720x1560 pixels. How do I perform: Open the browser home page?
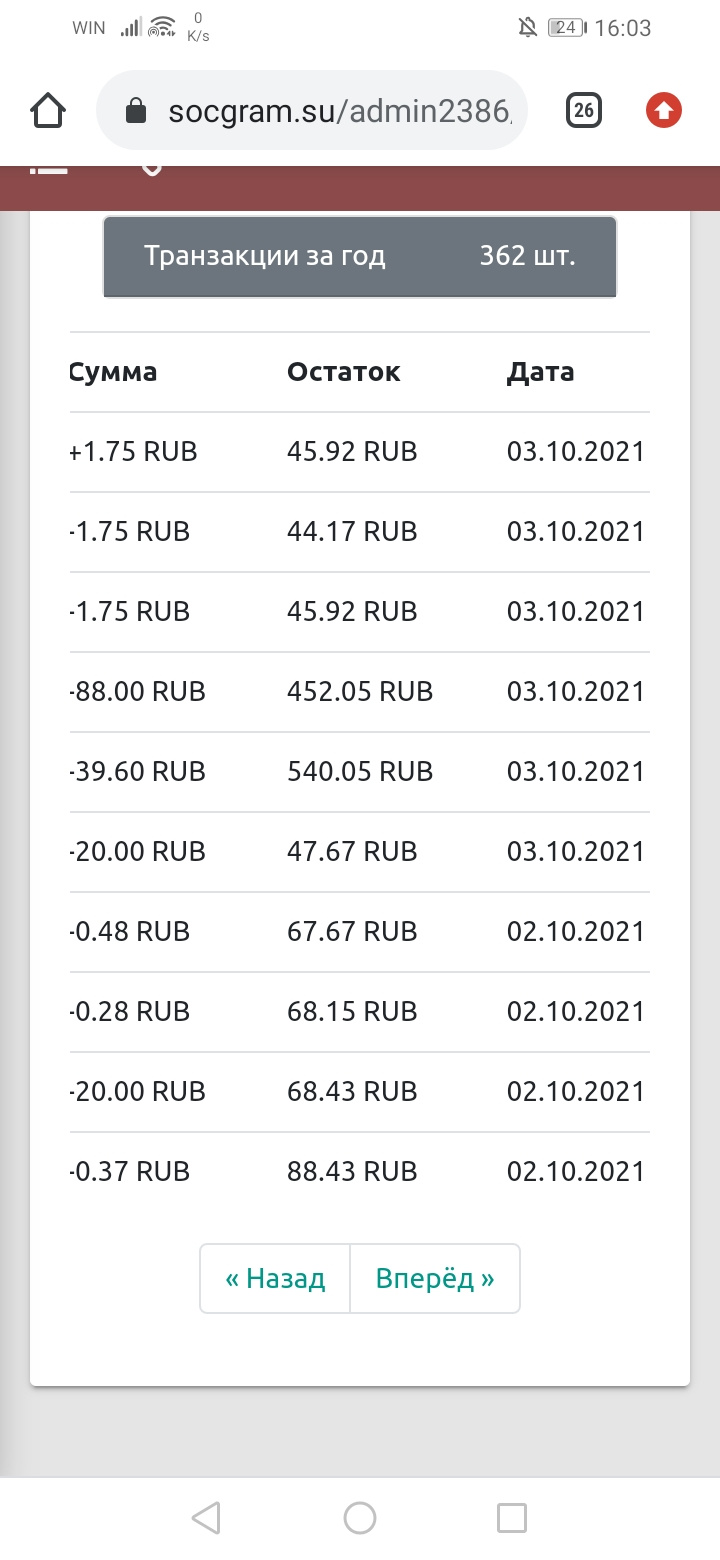(49, 110)
